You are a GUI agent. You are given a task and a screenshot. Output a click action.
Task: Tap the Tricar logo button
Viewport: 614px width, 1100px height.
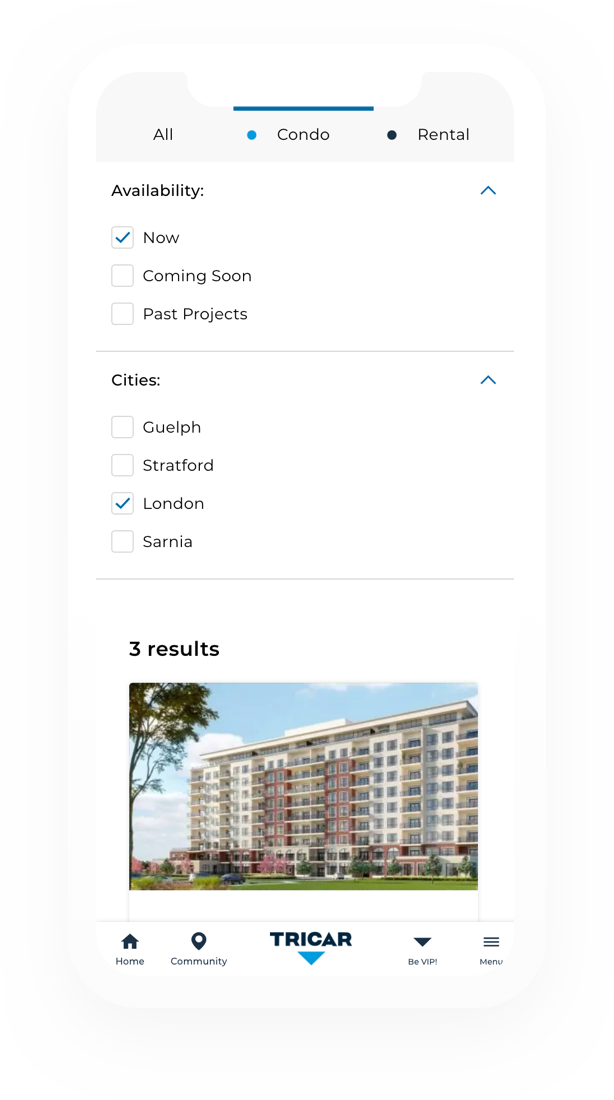click(311, 946)
